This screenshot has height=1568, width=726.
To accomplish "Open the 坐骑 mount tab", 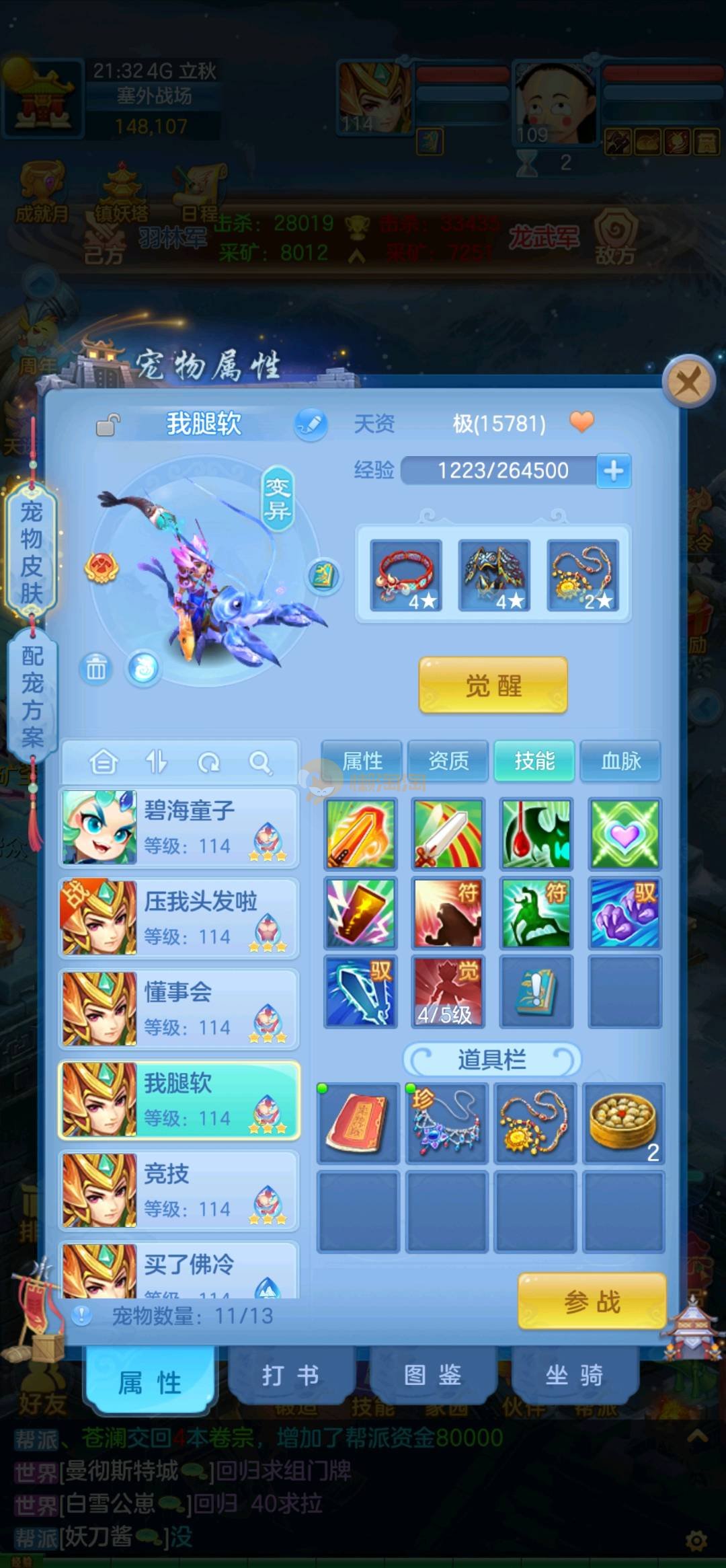I will click(x=573, y=1375).
